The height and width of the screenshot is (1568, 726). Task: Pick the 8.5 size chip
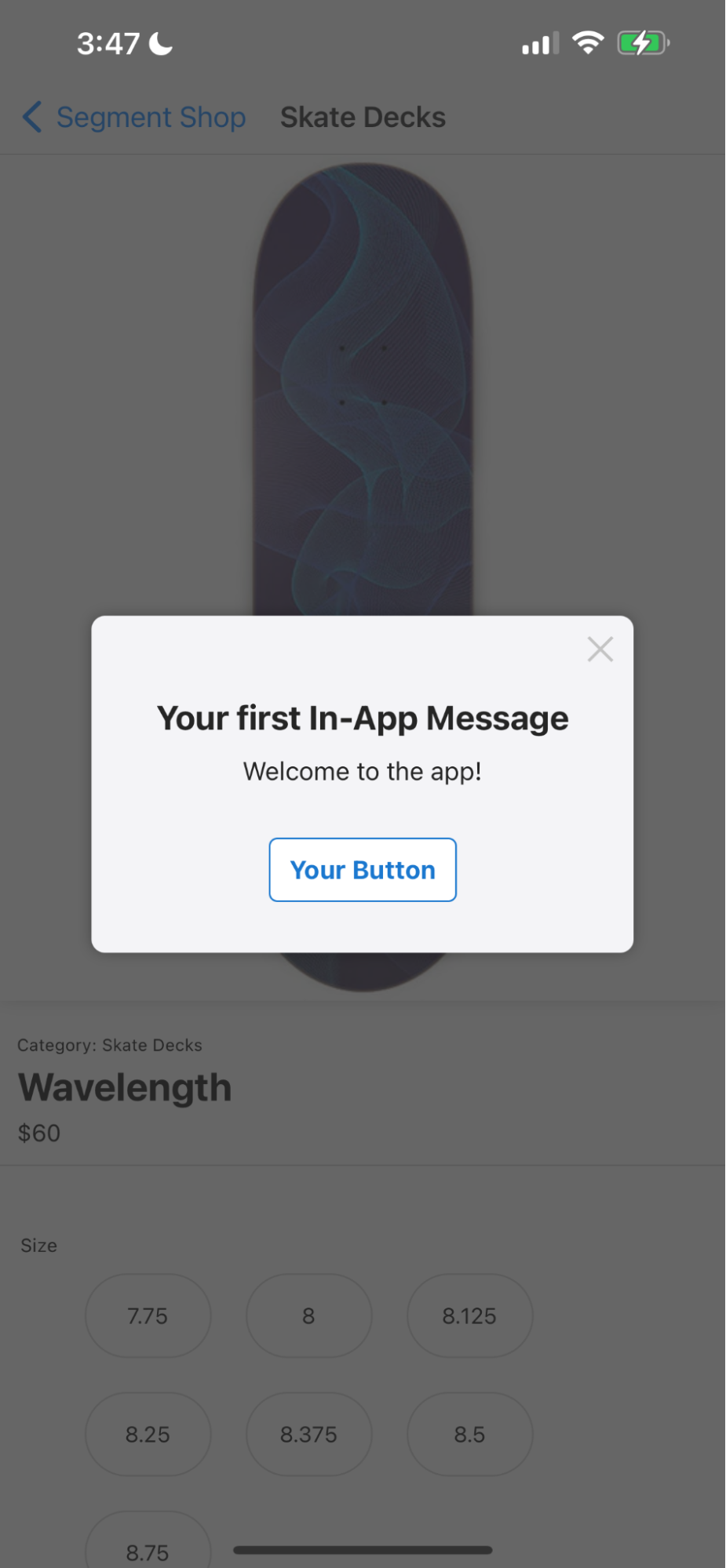click(x=469, y=1434)
